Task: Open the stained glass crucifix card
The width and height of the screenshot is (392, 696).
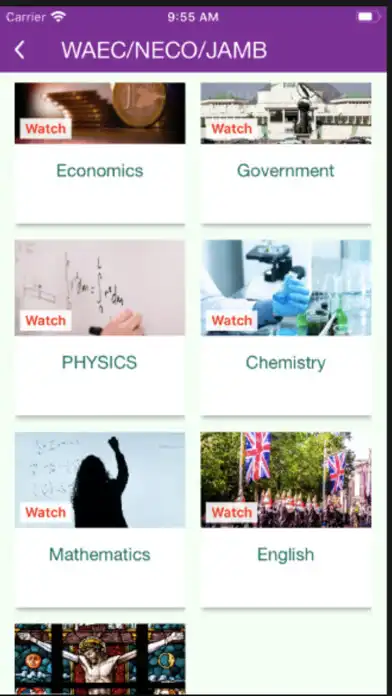Action: 100,659
